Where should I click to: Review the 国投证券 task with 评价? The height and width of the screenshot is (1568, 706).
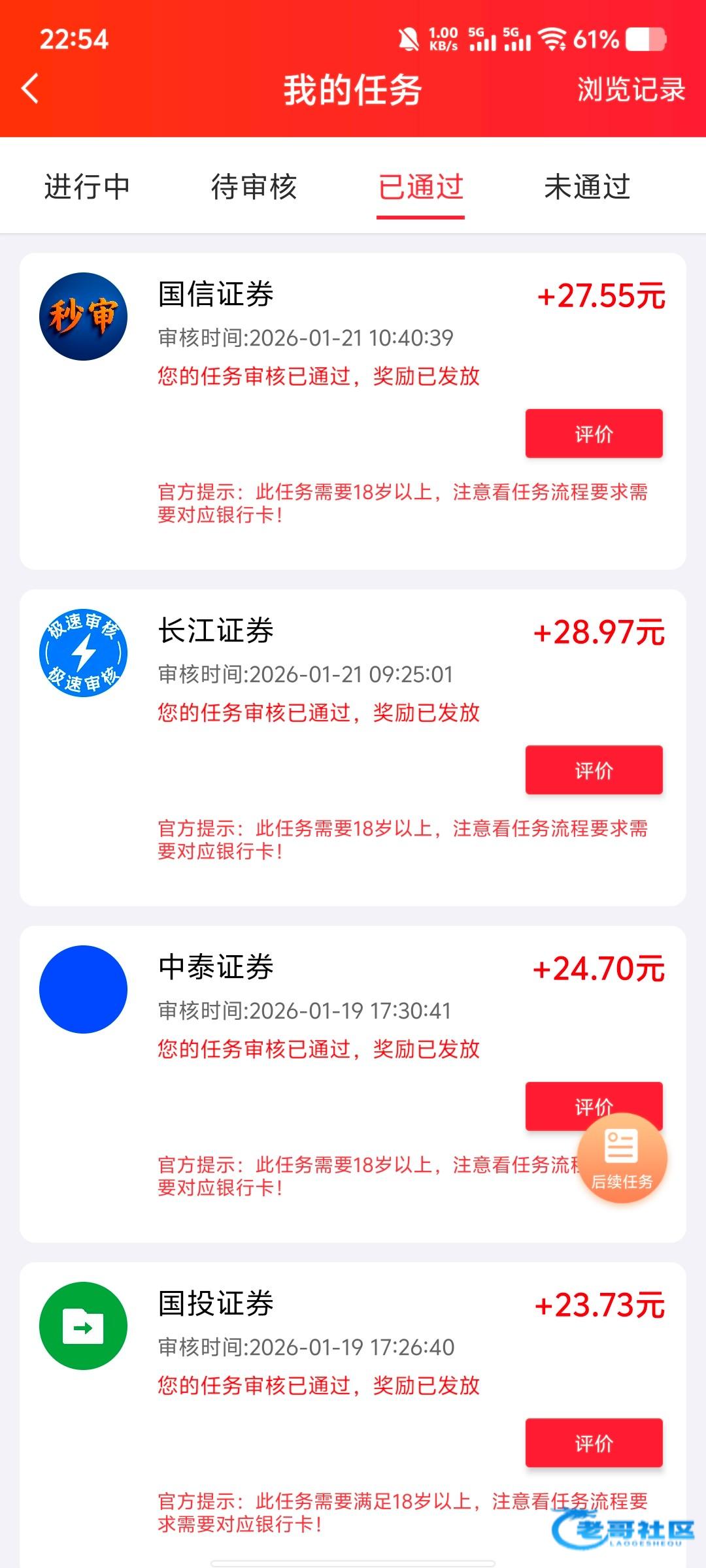pyautogui.click(x=594, y=1443)
